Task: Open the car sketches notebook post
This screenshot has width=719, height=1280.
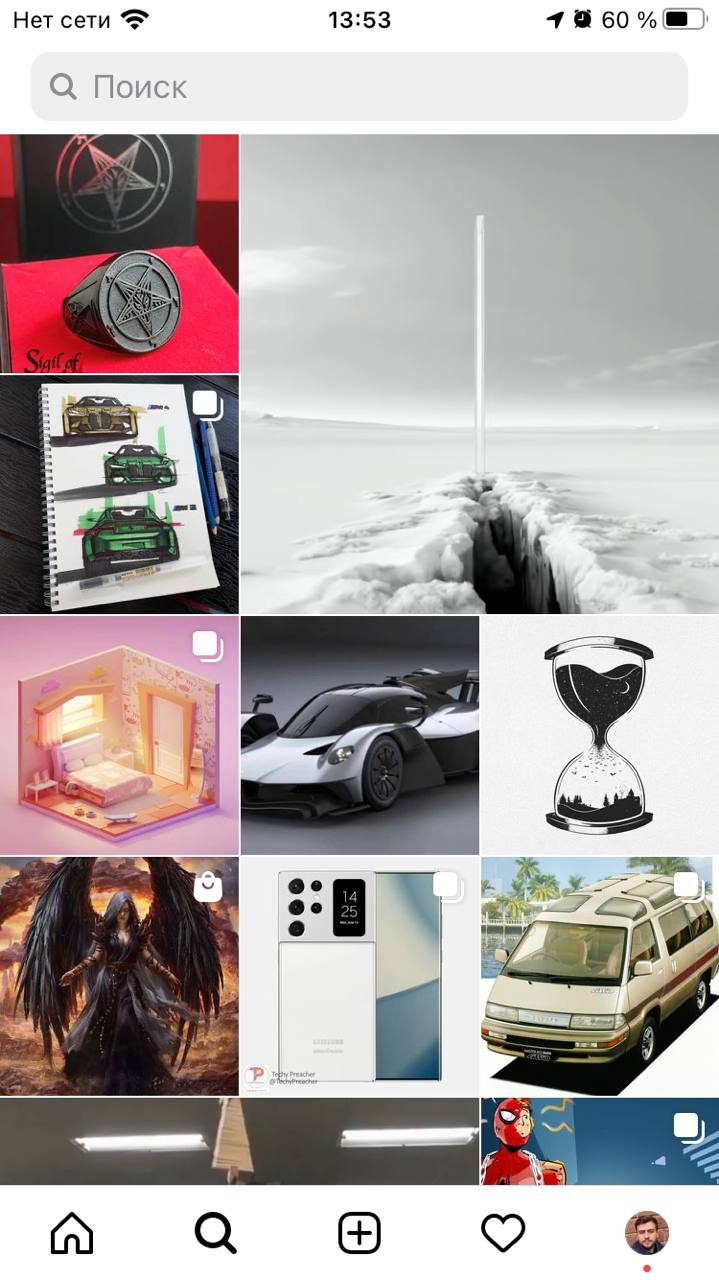Action: point(119,494)
